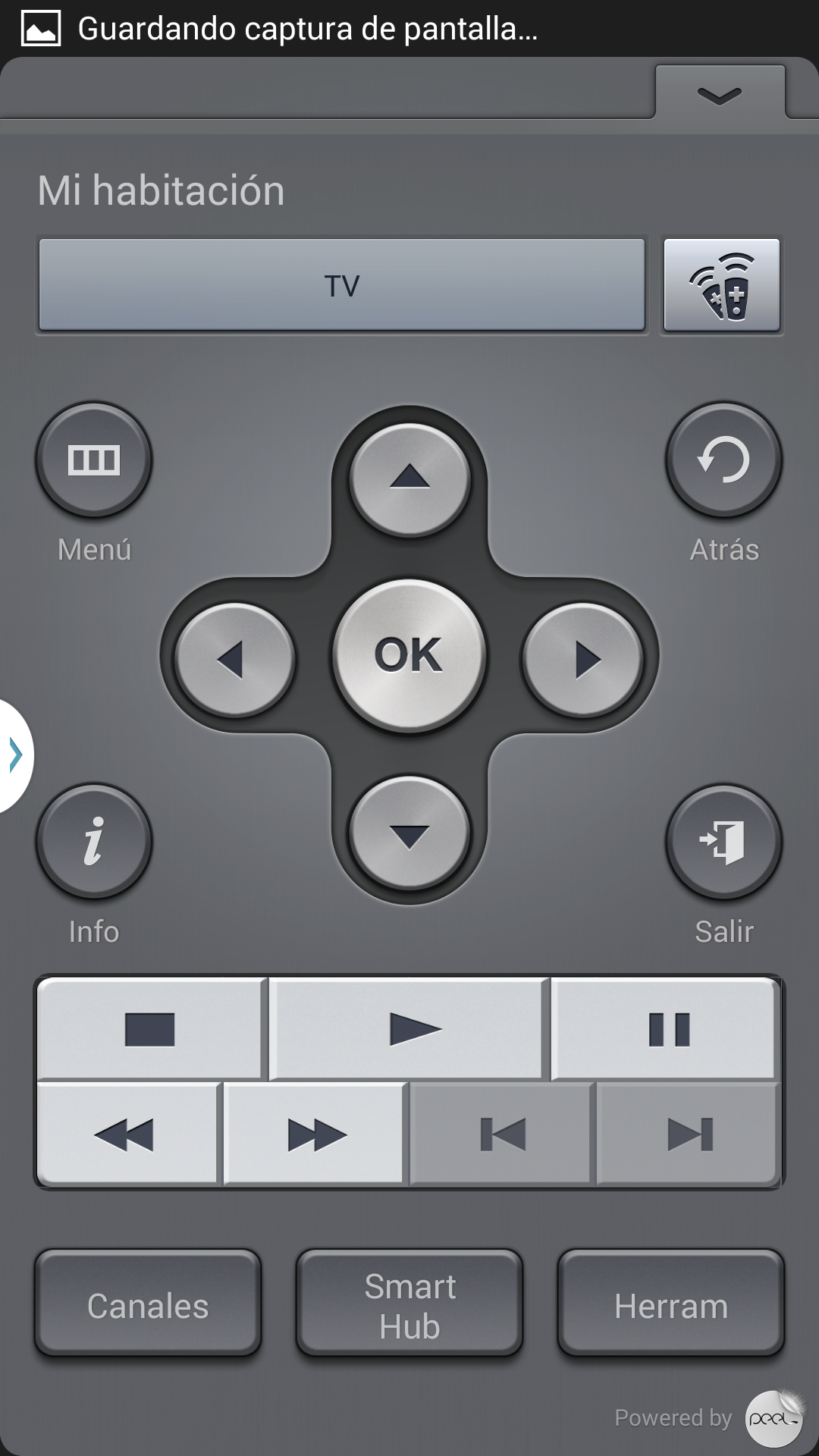
Task: Open the remote setup icon
Action: tap(722, 285)
